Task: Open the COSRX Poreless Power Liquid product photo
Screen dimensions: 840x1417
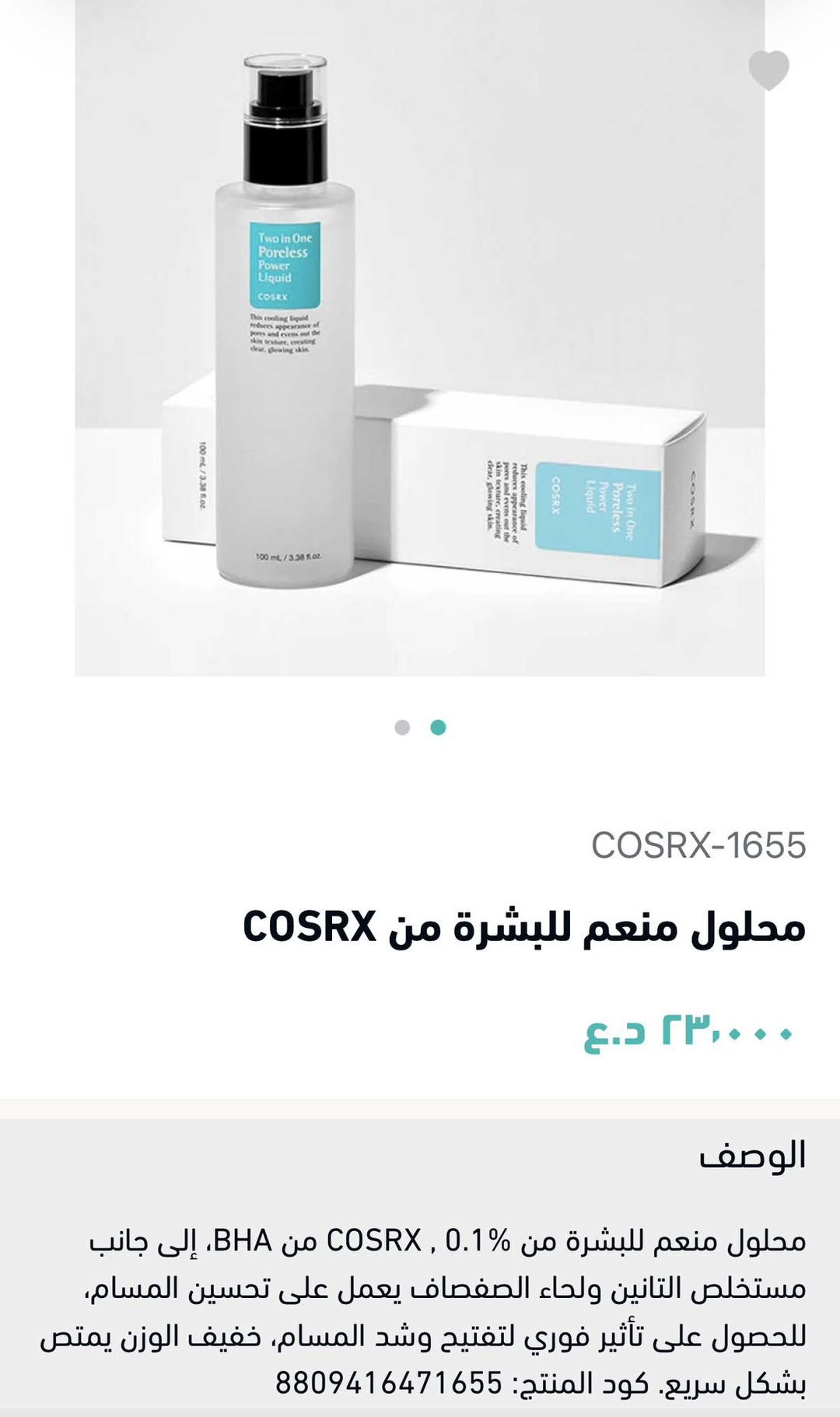Action: tap(419, 338)
